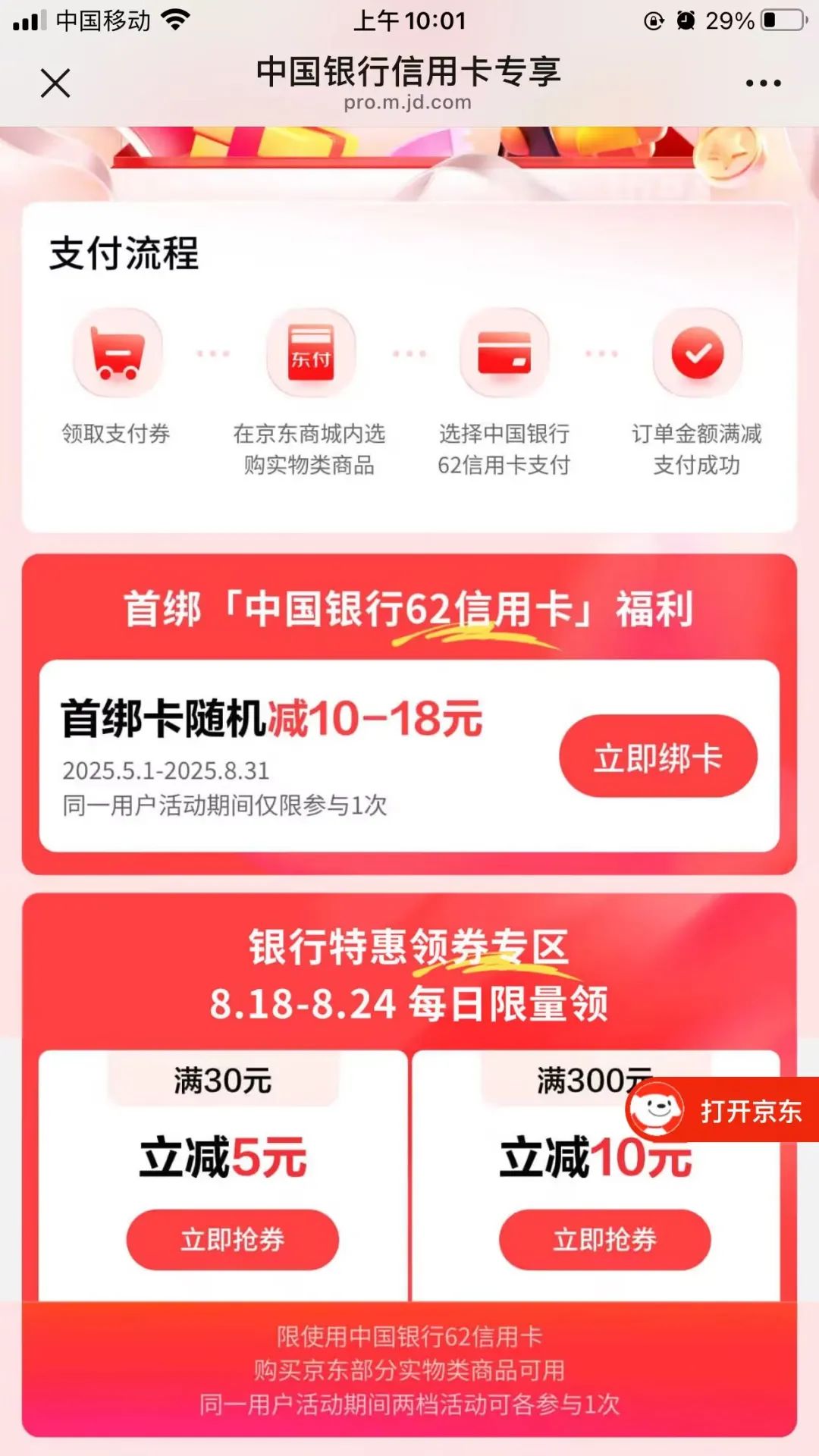The width and height of the screenshot is (819, 1456).
Task: Grab the 满30元立减5元 coupon
Action: 232,1239
